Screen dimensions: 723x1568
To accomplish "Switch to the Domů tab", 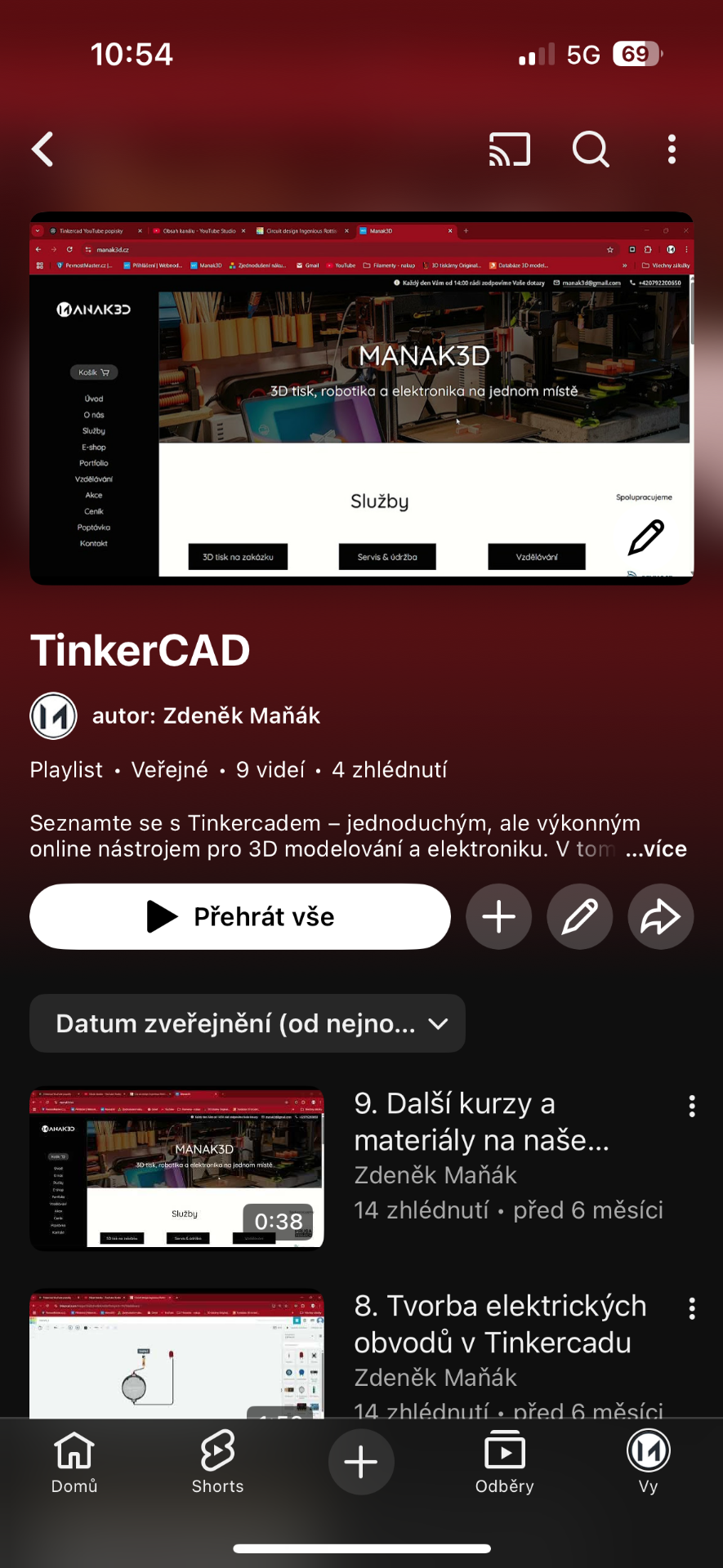I will 74,1463.
